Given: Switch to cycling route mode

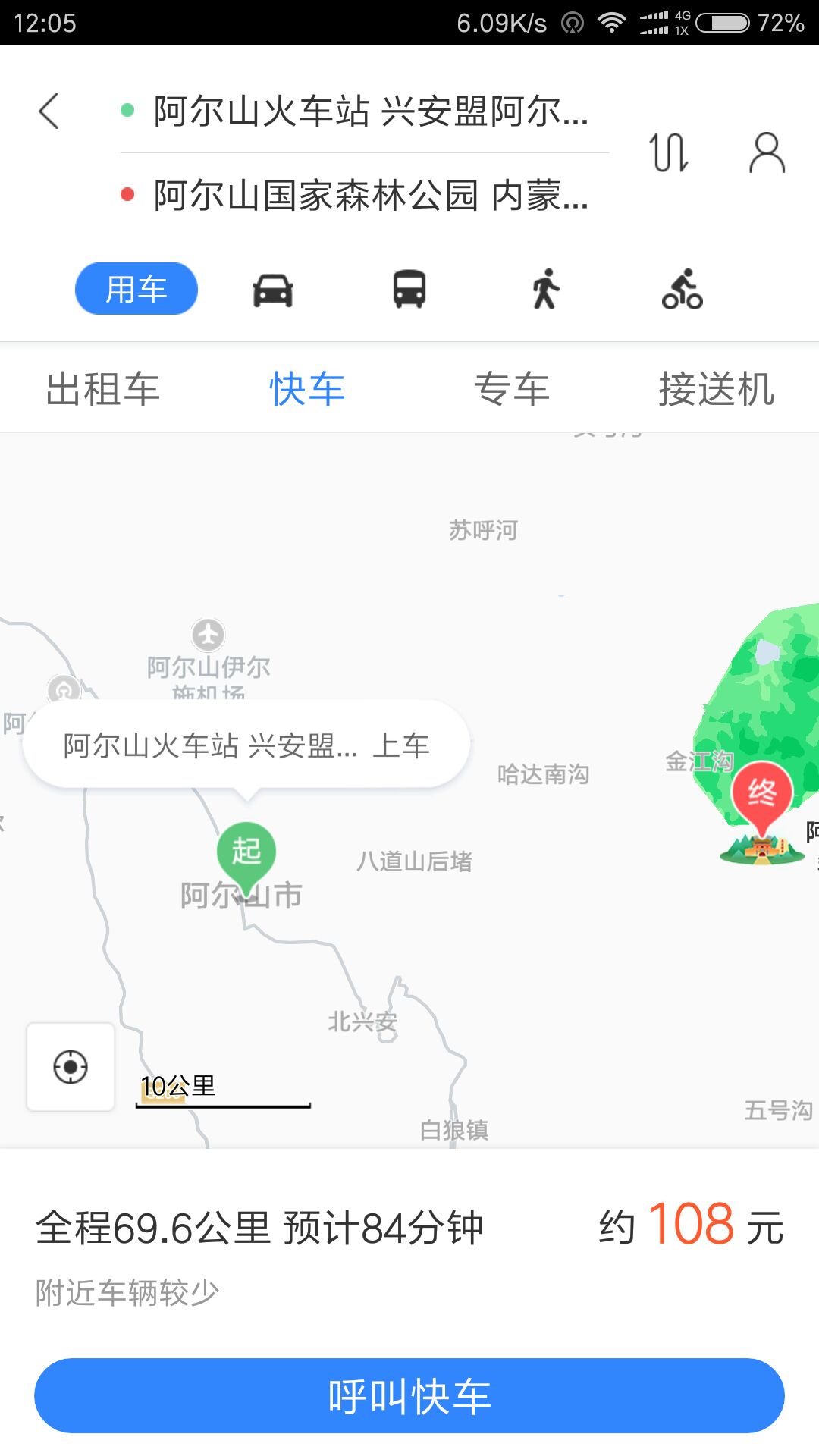Looking at the screenshot, I should 682,290.
